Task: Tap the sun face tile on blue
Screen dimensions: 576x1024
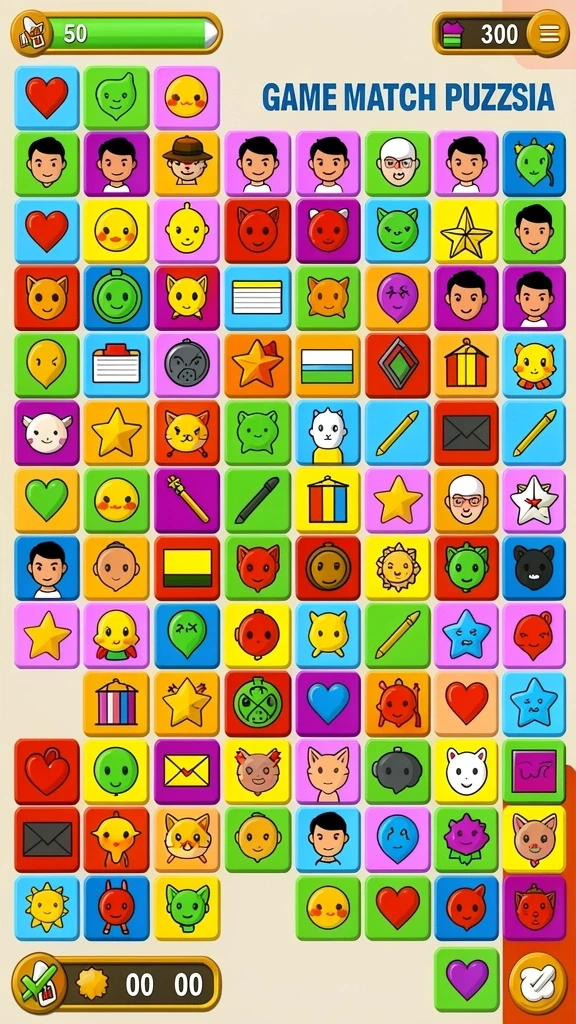Action: point(46,908)
